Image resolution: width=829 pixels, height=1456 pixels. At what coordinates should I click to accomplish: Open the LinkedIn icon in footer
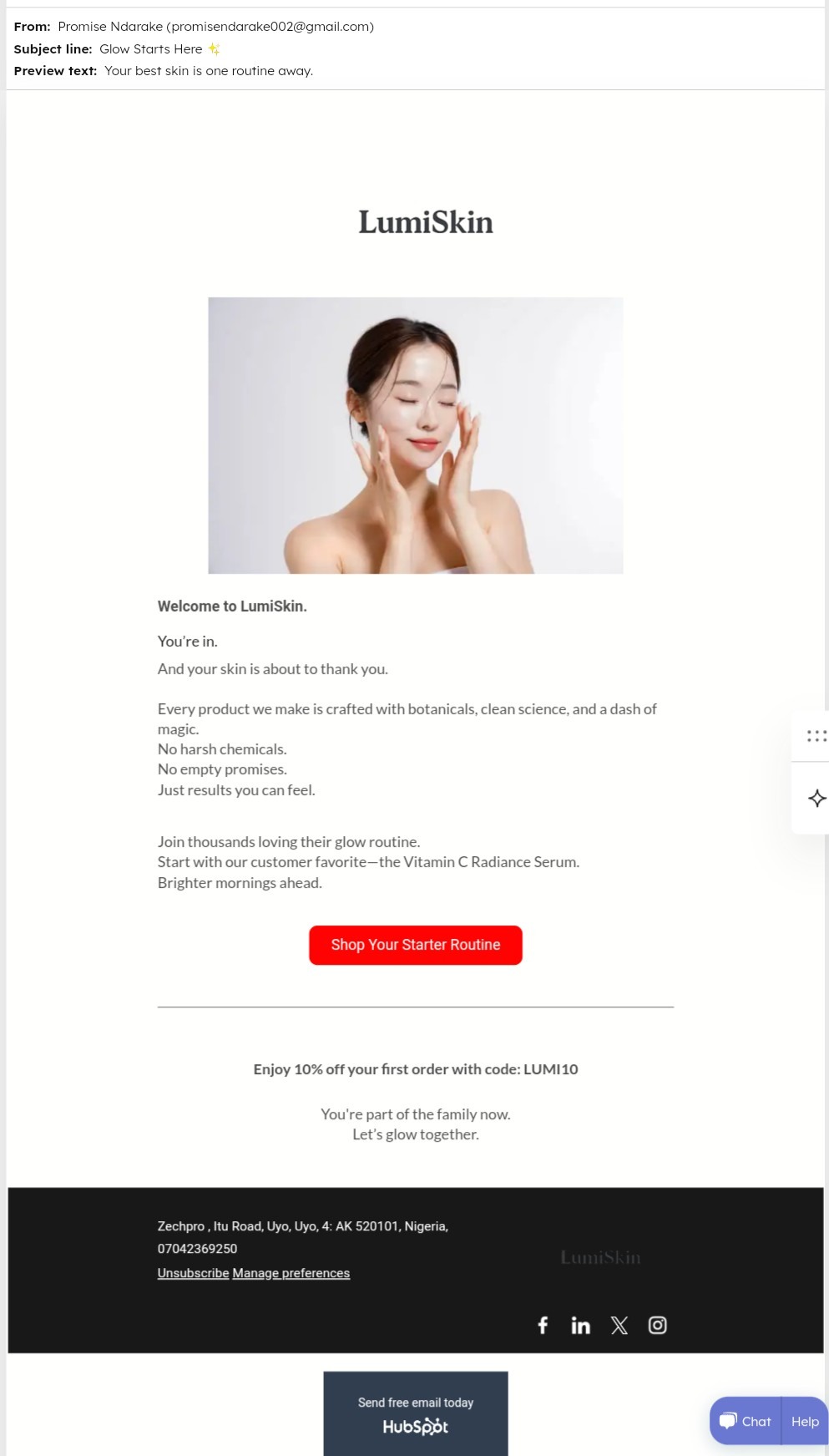pyautogui.click(x=580, y=1325)
